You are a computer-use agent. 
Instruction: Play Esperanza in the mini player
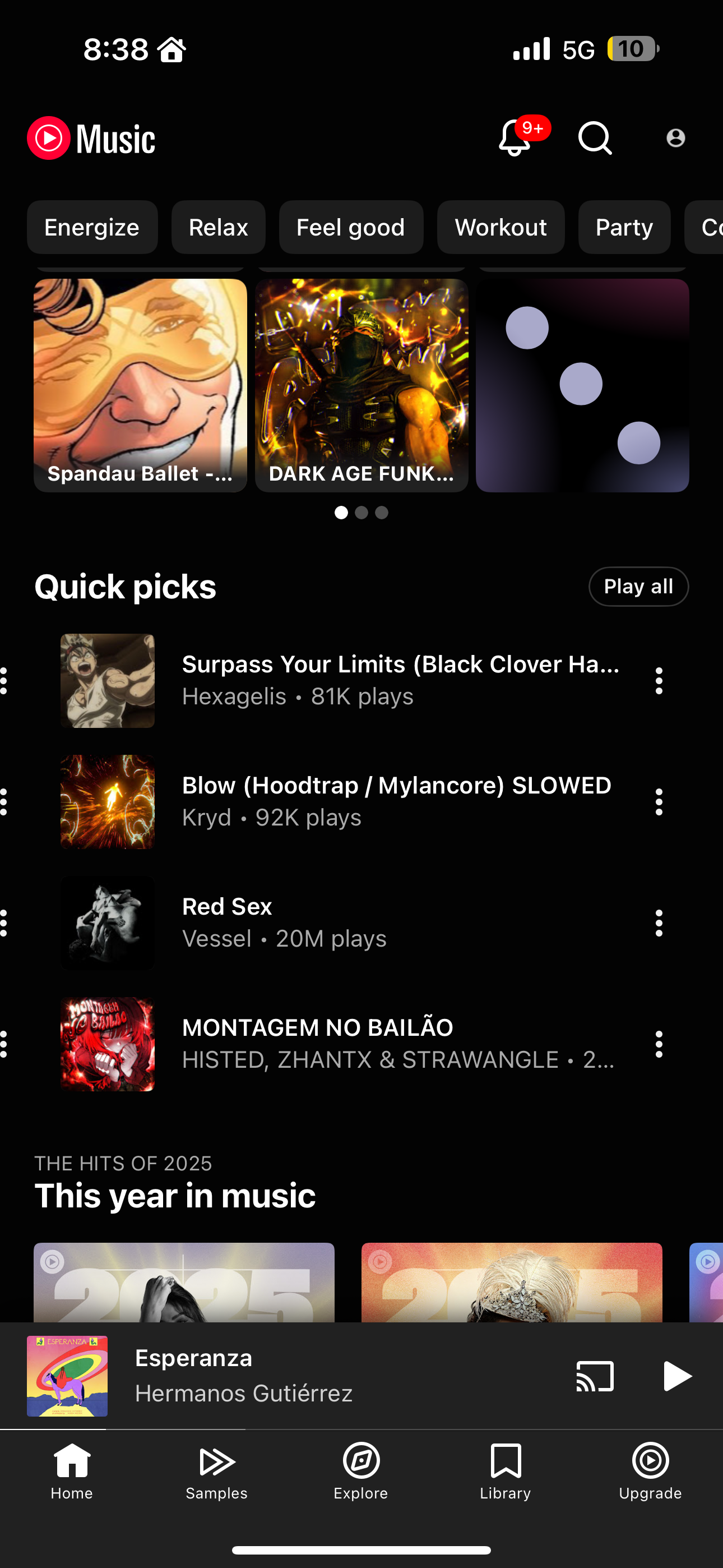676,1376
